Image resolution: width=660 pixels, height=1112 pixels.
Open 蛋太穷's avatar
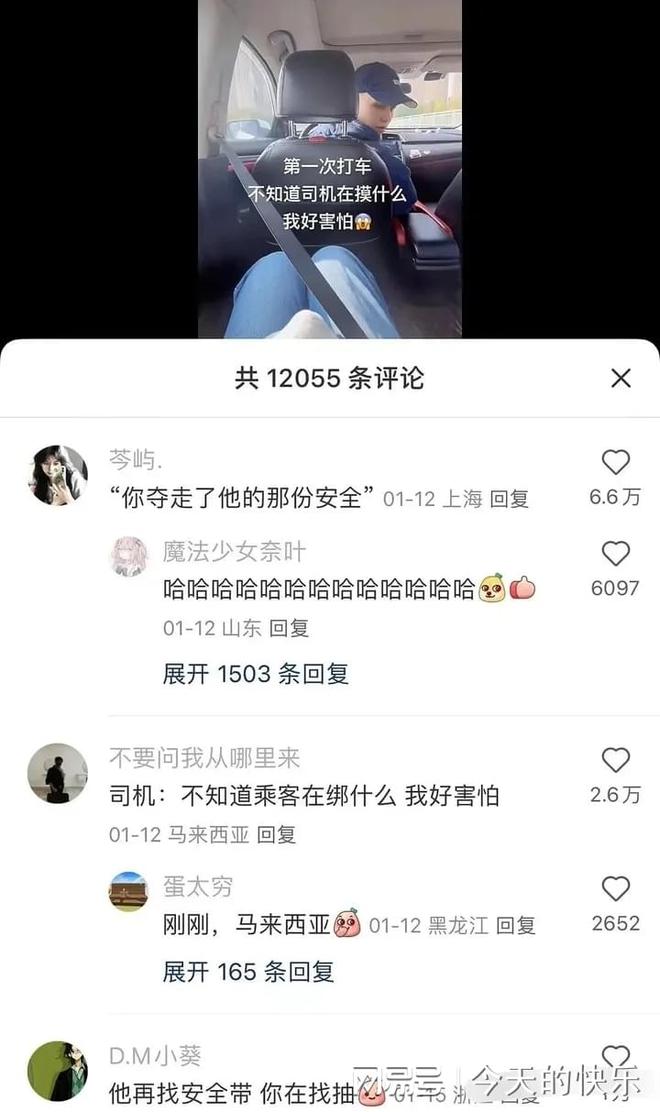128,892
